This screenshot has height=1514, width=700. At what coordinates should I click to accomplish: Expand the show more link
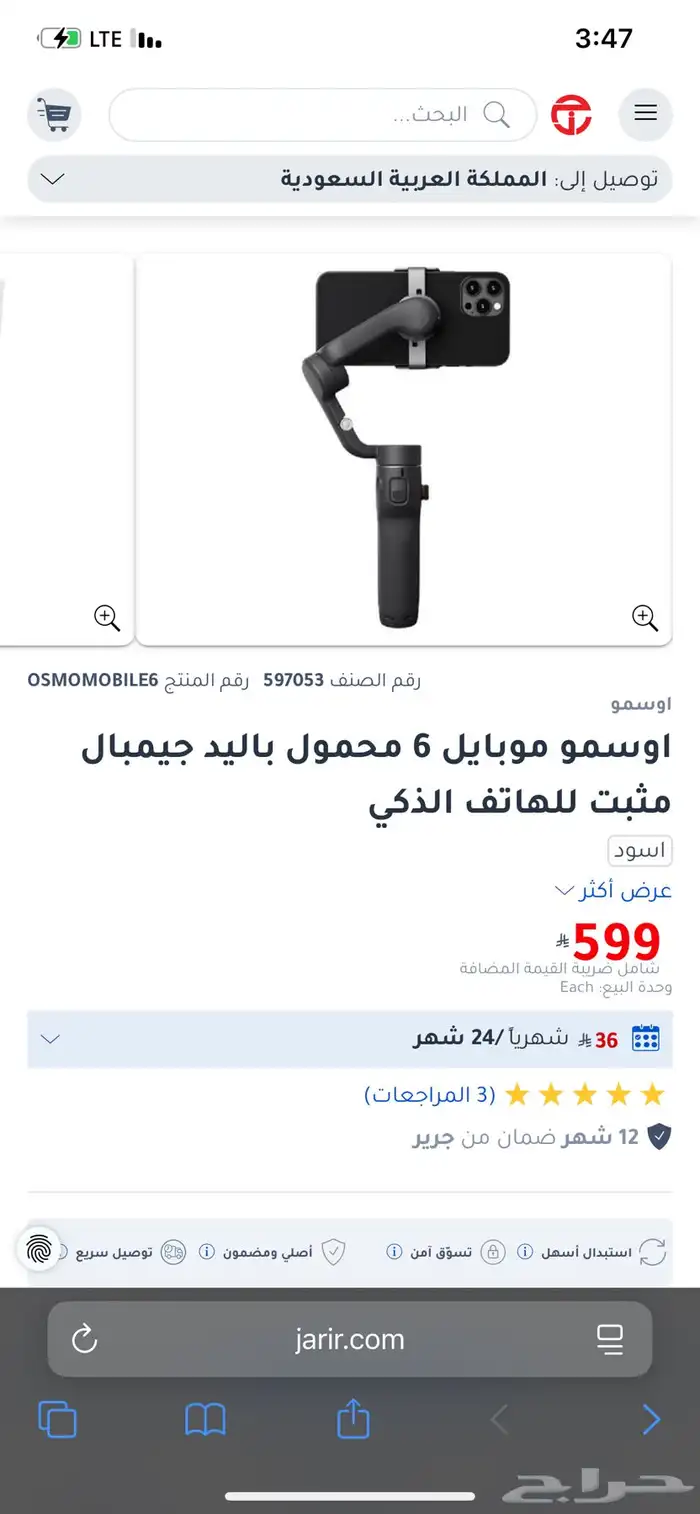[x=613, y=890]
